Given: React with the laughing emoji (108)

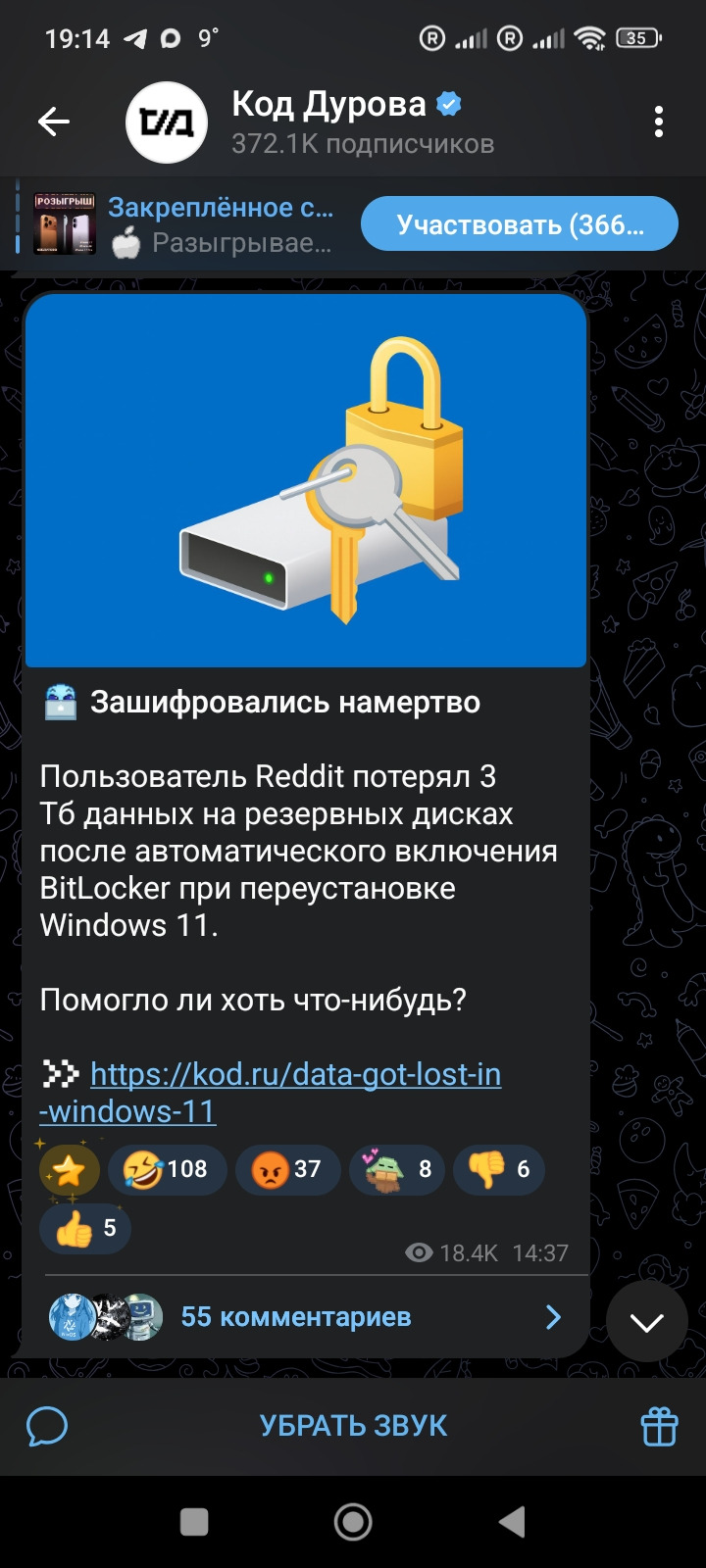Looking at the screenshot, I should click(x=166, y=1169).
